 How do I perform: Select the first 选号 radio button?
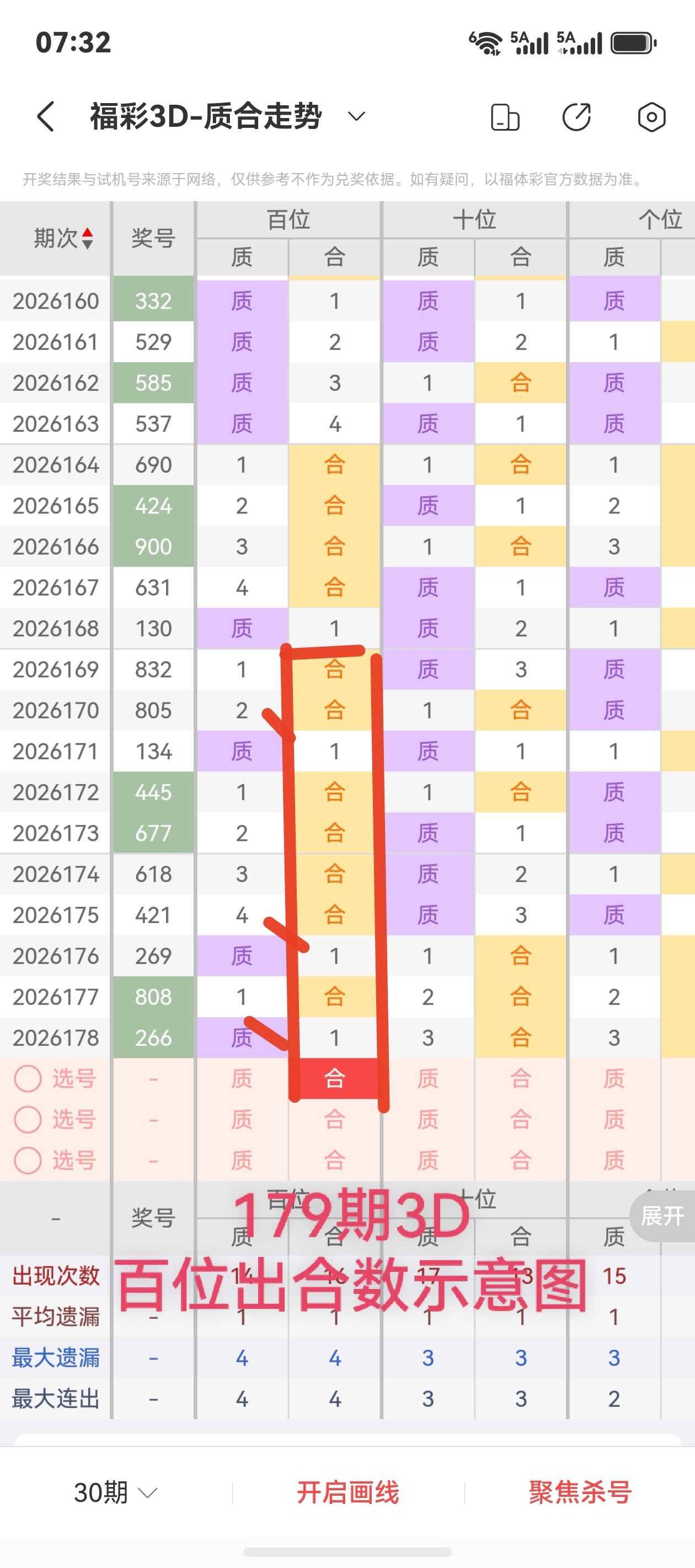click(28, 1078)
